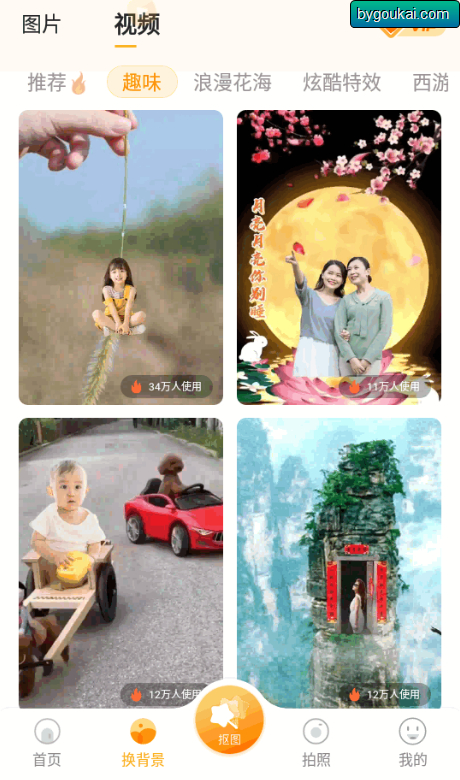Open the 推荐 category
460x780 pixels.
click(x=57, y=83)
